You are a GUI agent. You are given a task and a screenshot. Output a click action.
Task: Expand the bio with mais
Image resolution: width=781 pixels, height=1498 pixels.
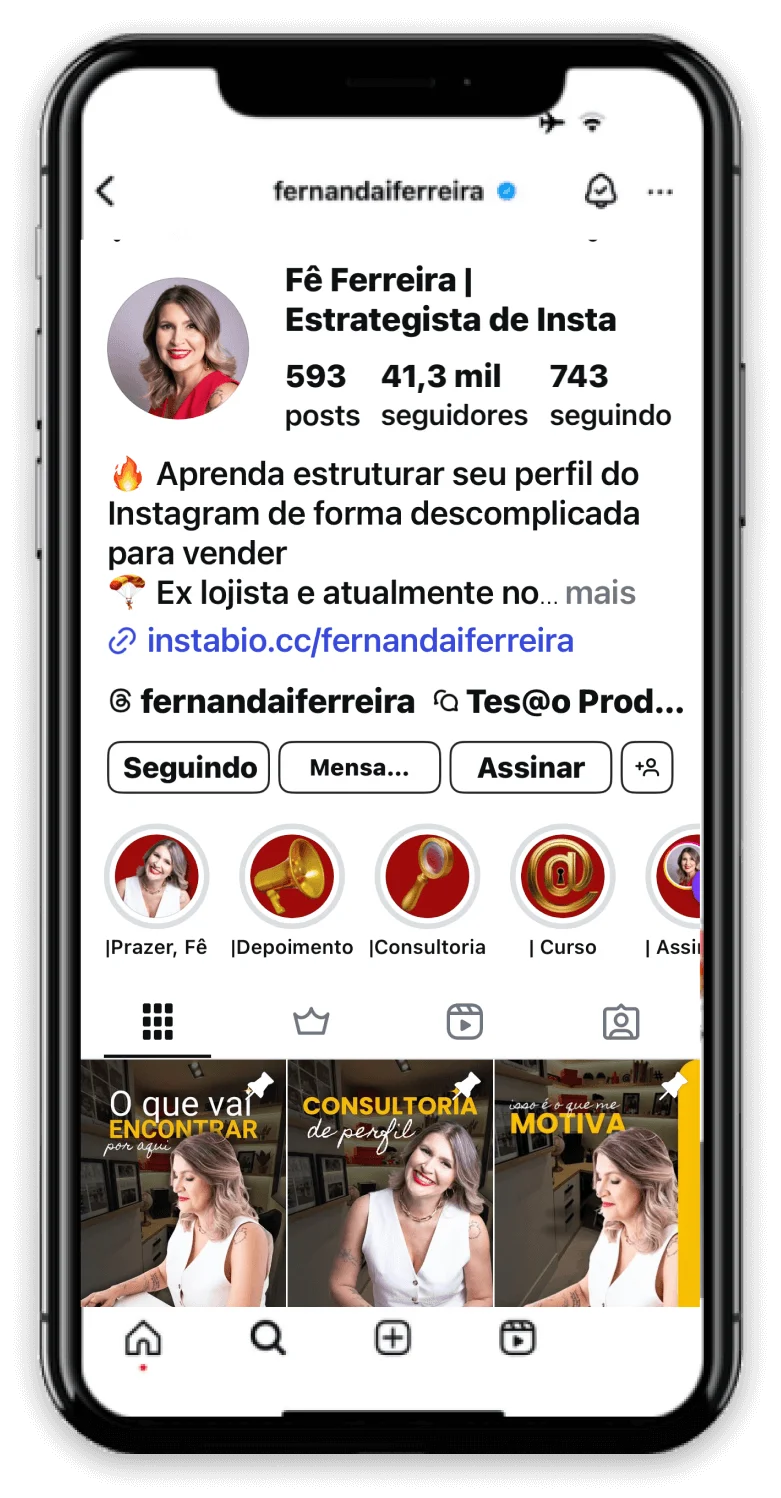pyautogui.click(x=600, y=593)
